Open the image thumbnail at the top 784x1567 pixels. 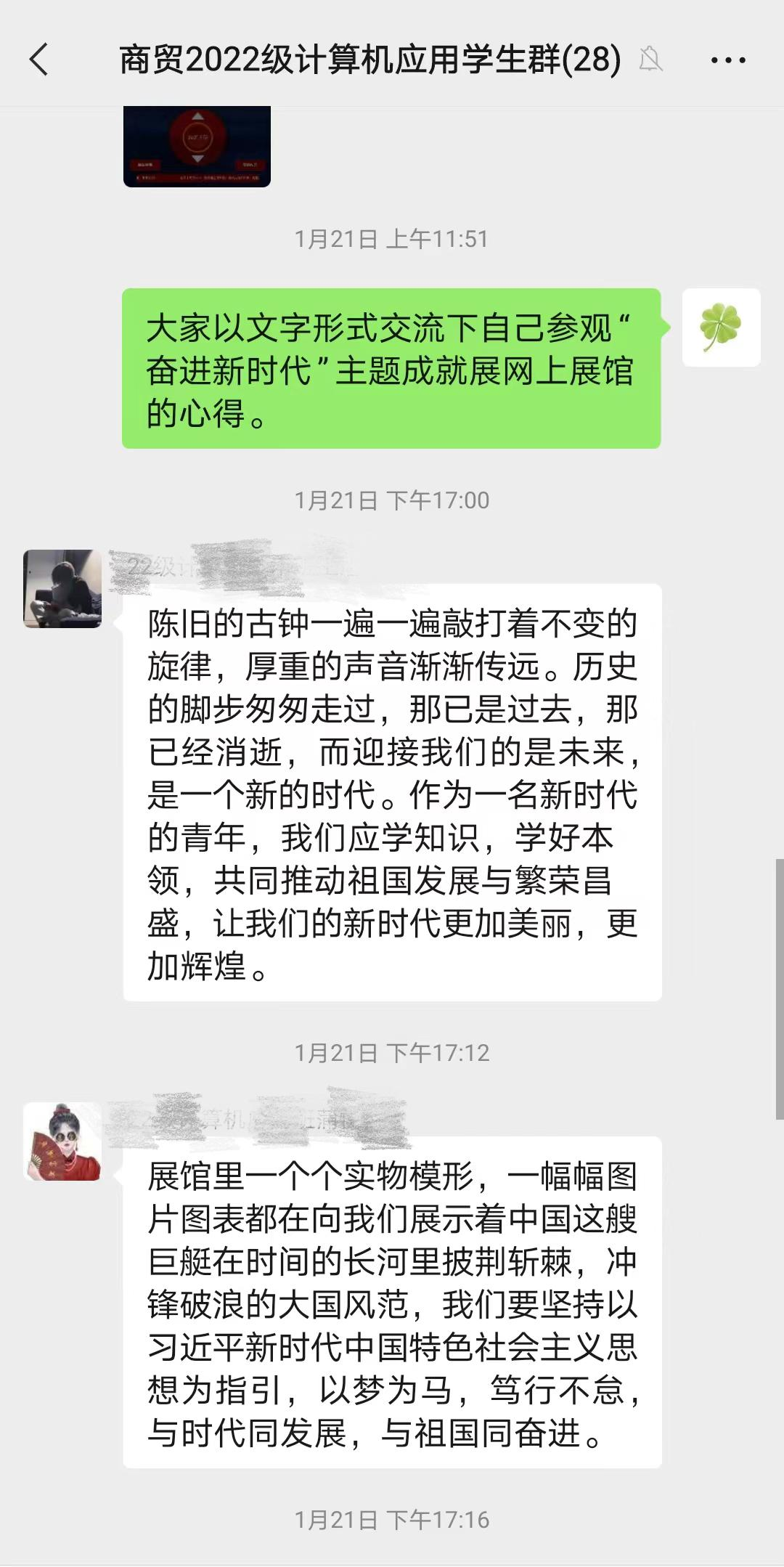tap(197, 146)
